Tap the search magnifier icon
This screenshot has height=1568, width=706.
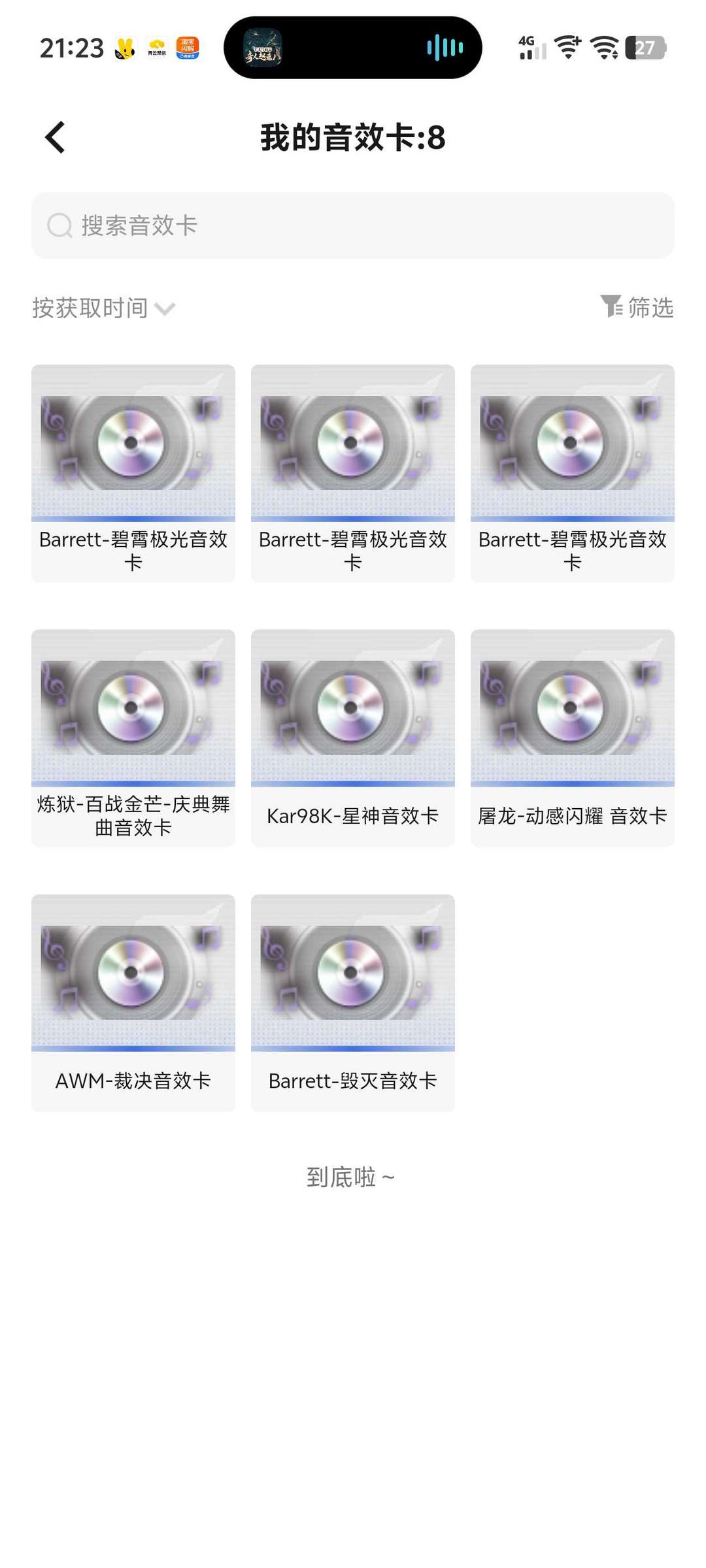(59, 226)
